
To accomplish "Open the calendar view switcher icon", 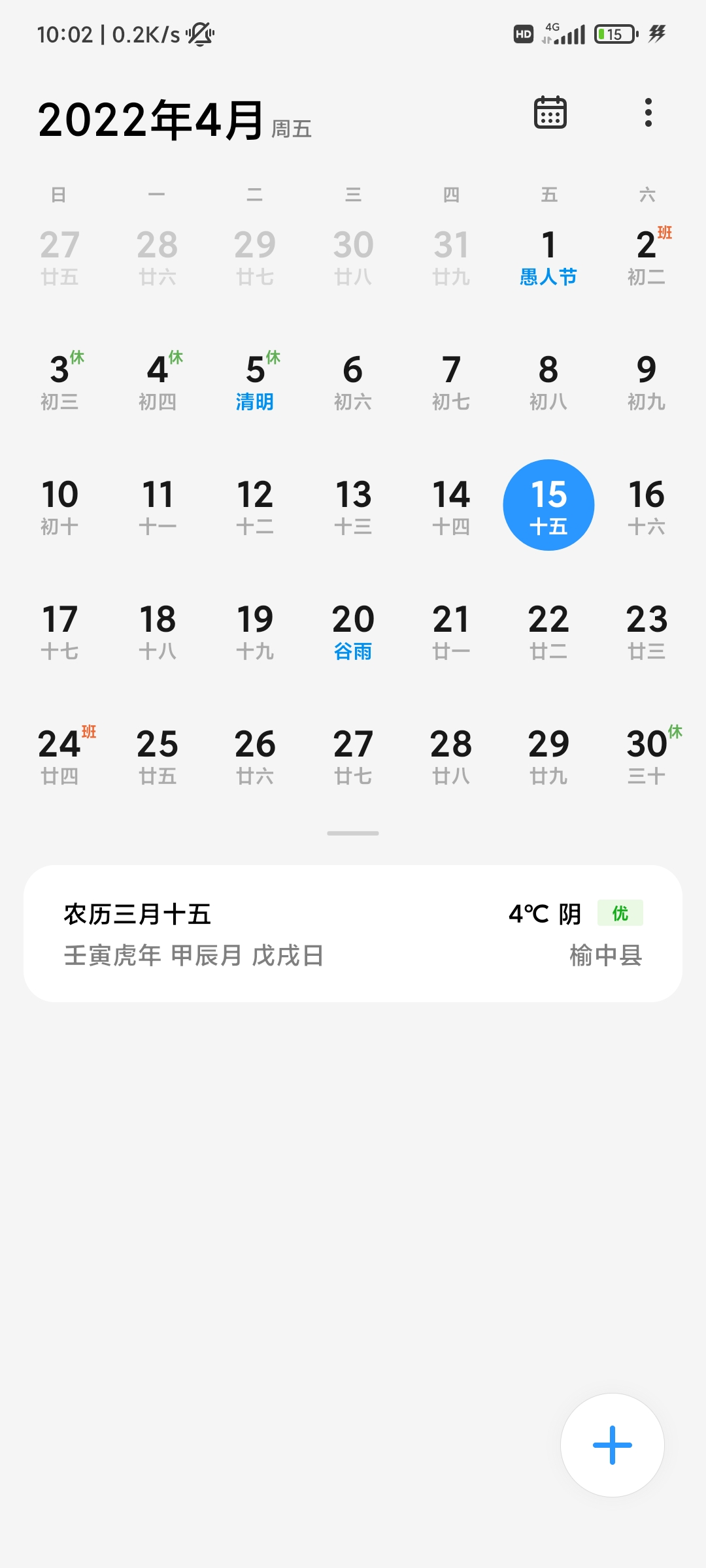I will (x=550, y=112).
